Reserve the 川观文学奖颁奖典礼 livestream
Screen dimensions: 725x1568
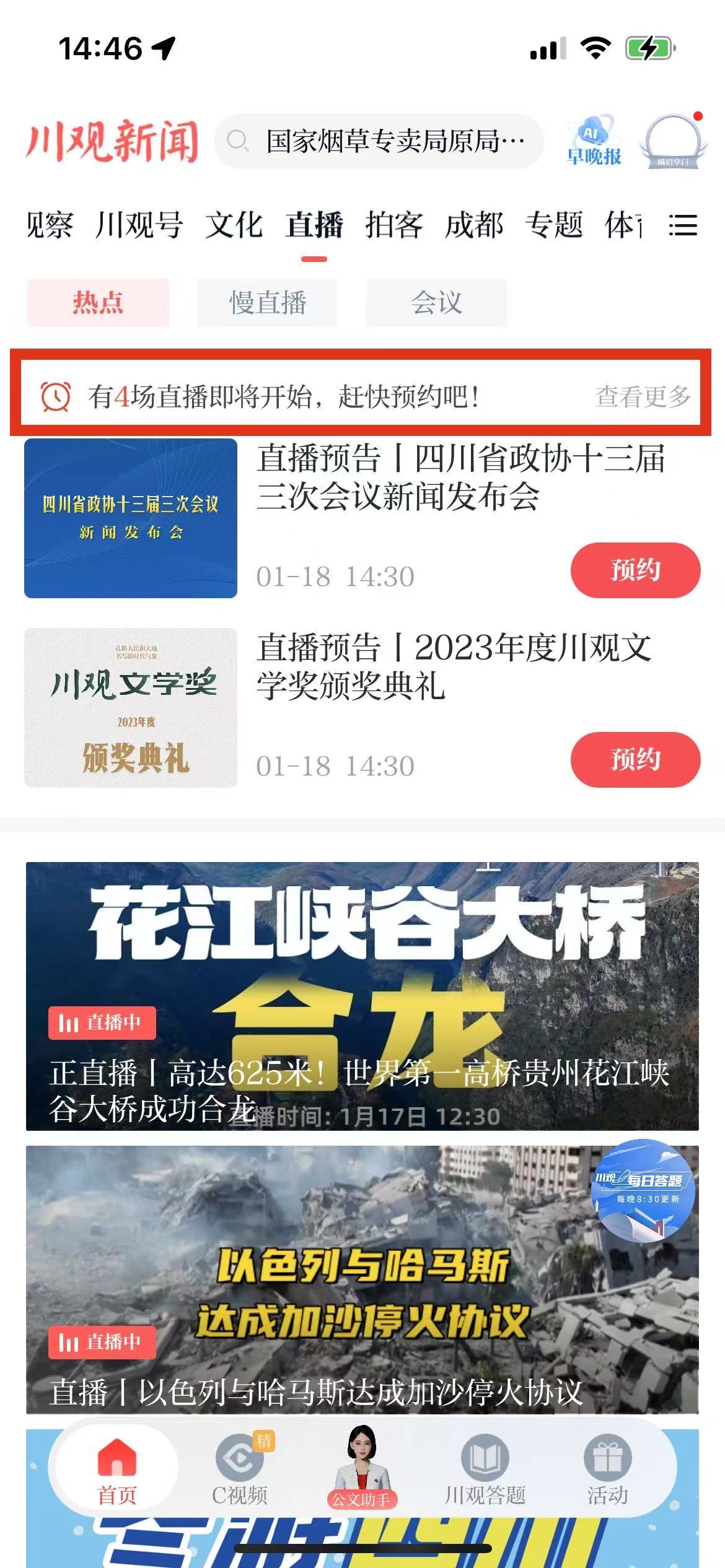coord(635,759)
